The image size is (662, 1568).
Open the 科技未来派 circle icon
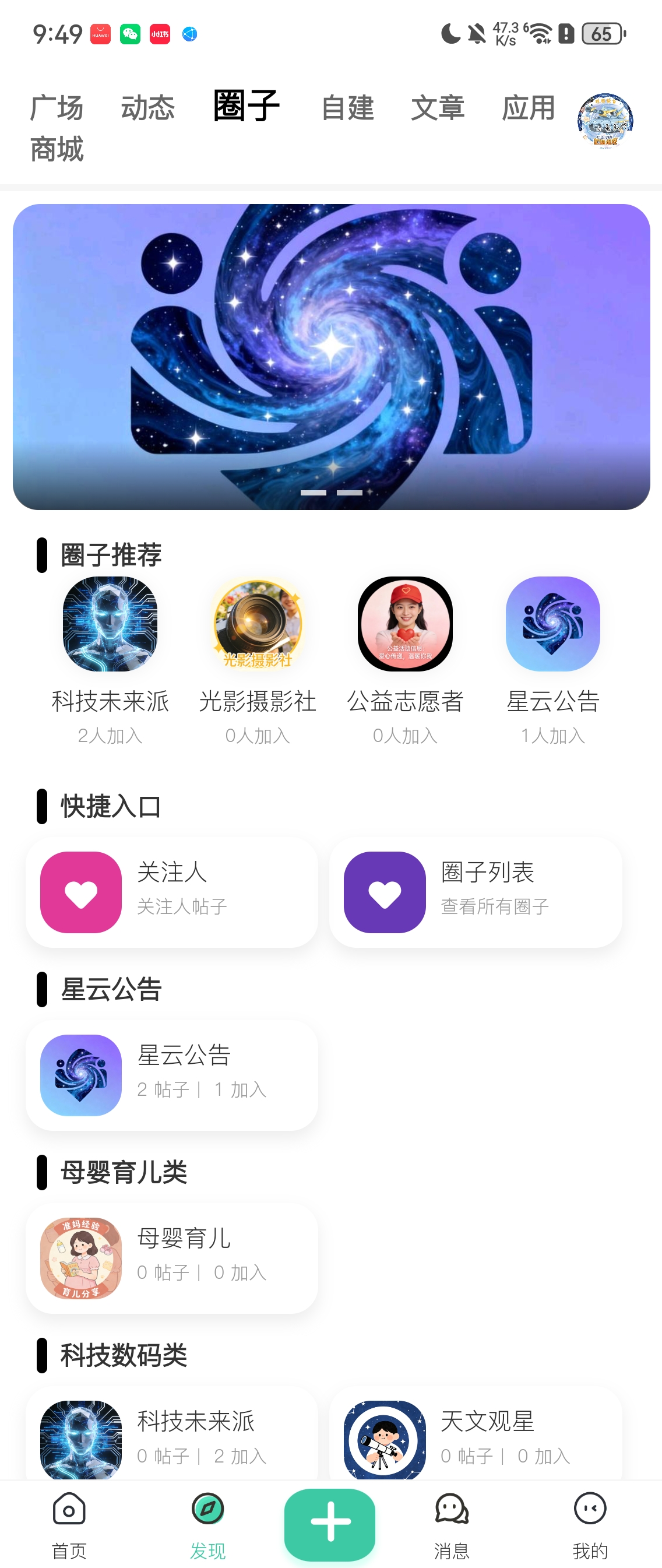tap(109, 624)
